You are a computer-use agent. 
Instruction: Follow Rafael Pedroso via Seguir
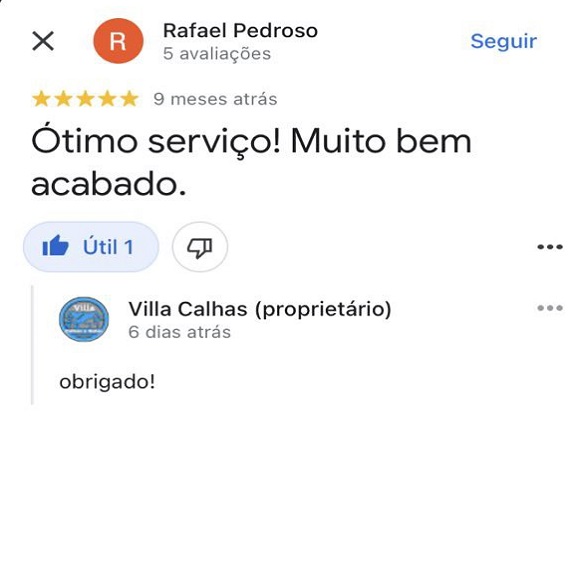tap(504, 42)
